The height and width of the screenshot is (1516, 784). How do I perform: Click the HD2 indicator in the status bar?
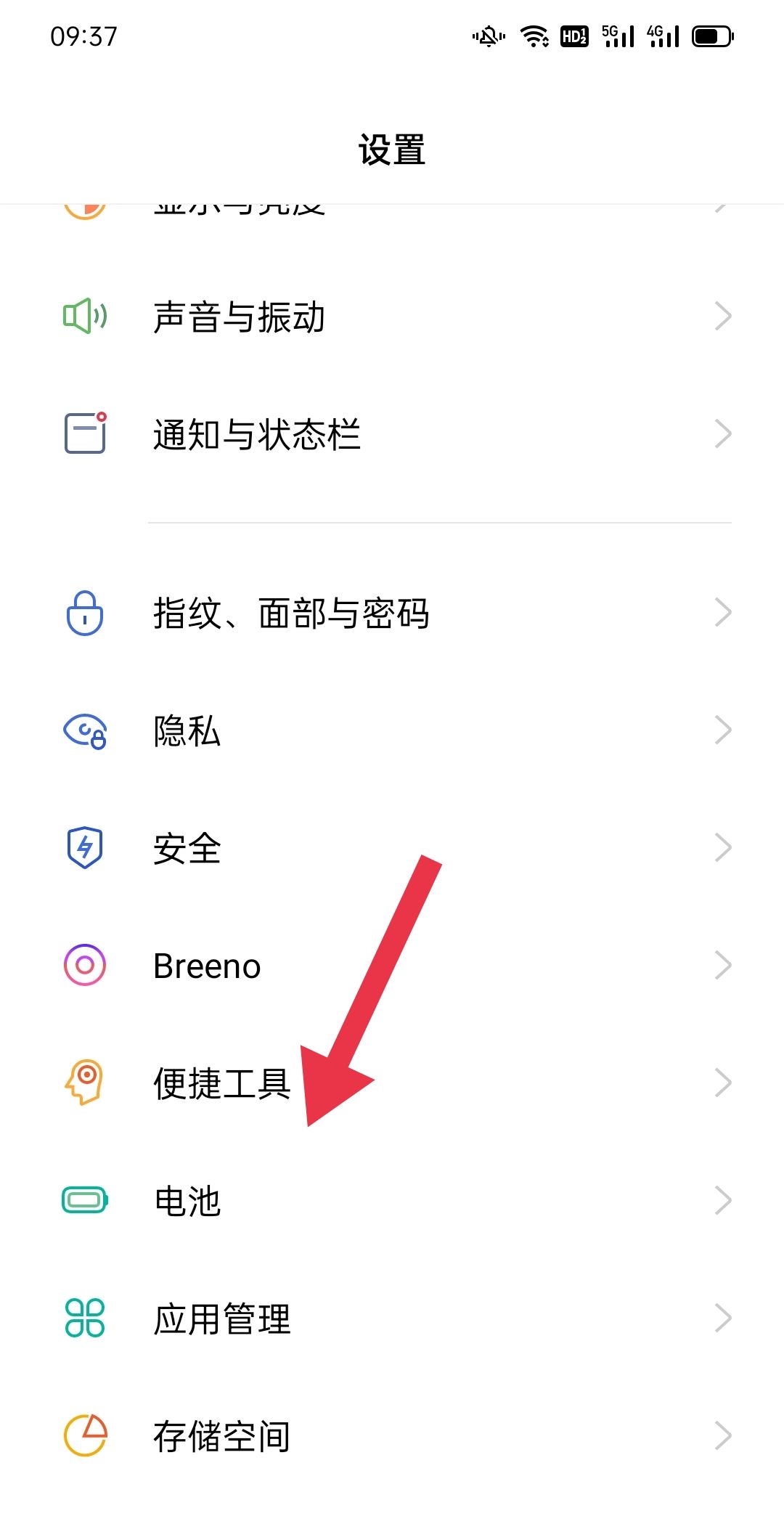pyautogui.click(x=573, y=35)
